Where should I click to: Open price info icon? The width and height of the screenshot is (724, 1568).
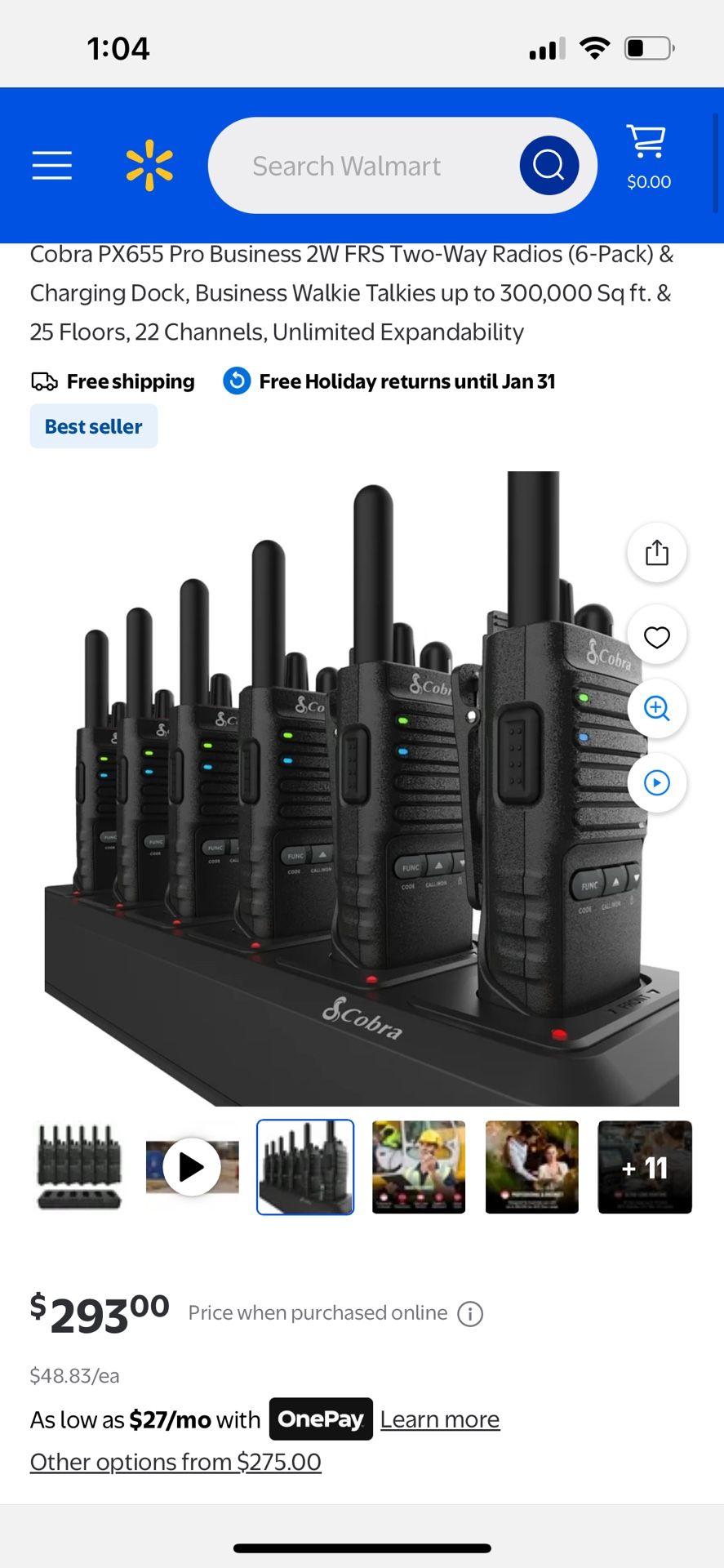tap(470, 1314)
